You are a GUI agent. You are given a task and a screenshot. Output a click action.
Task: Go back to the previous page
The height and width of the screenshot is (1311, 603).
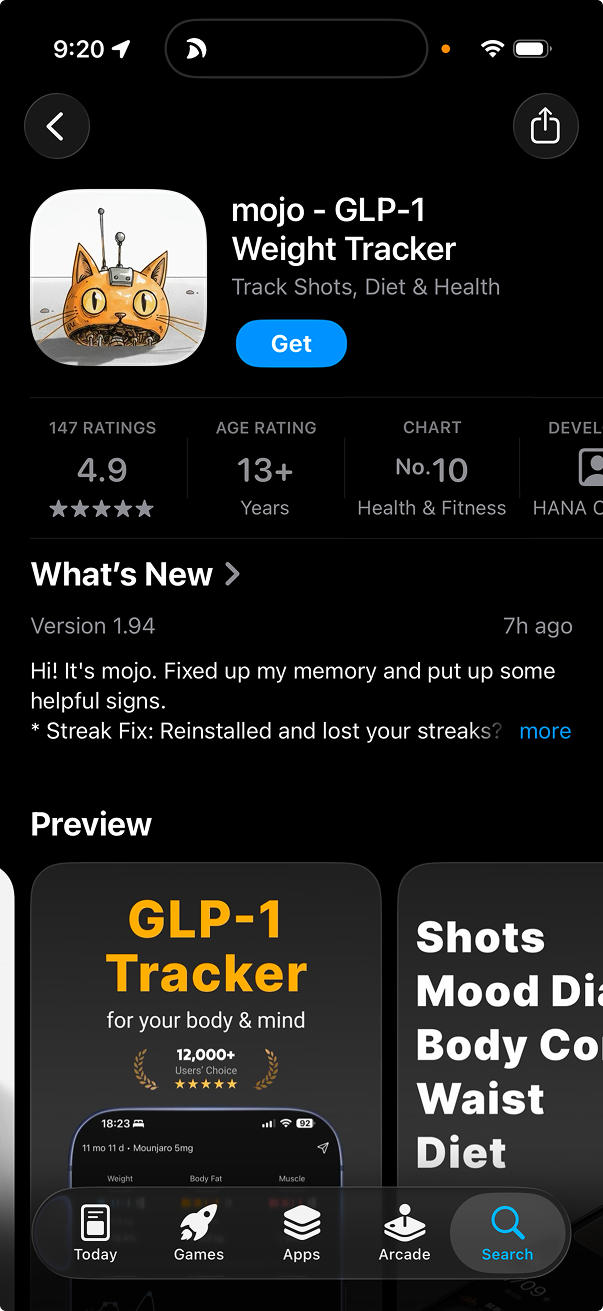coord(57,127)
